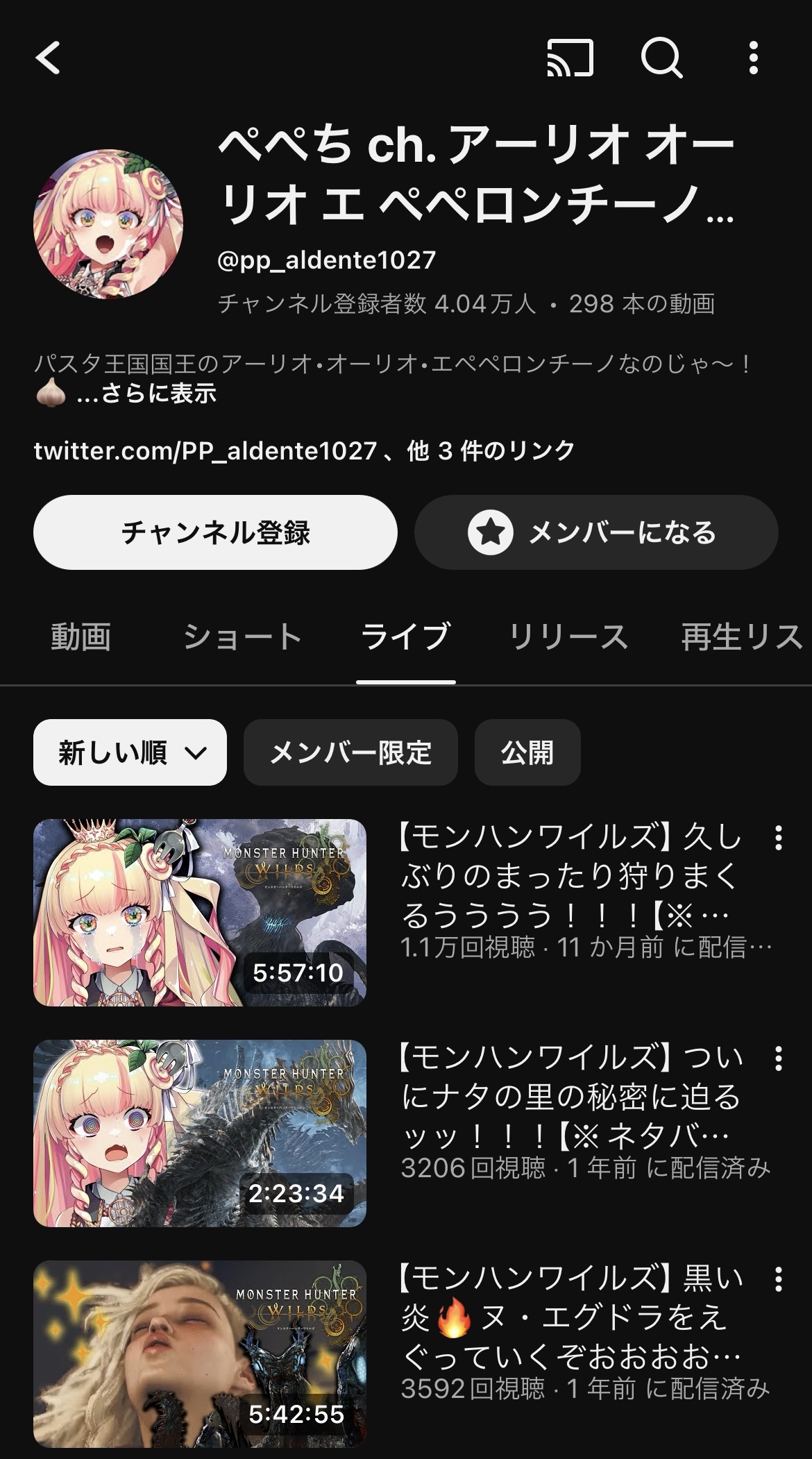Tap the メンバーになる join button
Screen dimensions: 812x1459
[x=596, y=532]
